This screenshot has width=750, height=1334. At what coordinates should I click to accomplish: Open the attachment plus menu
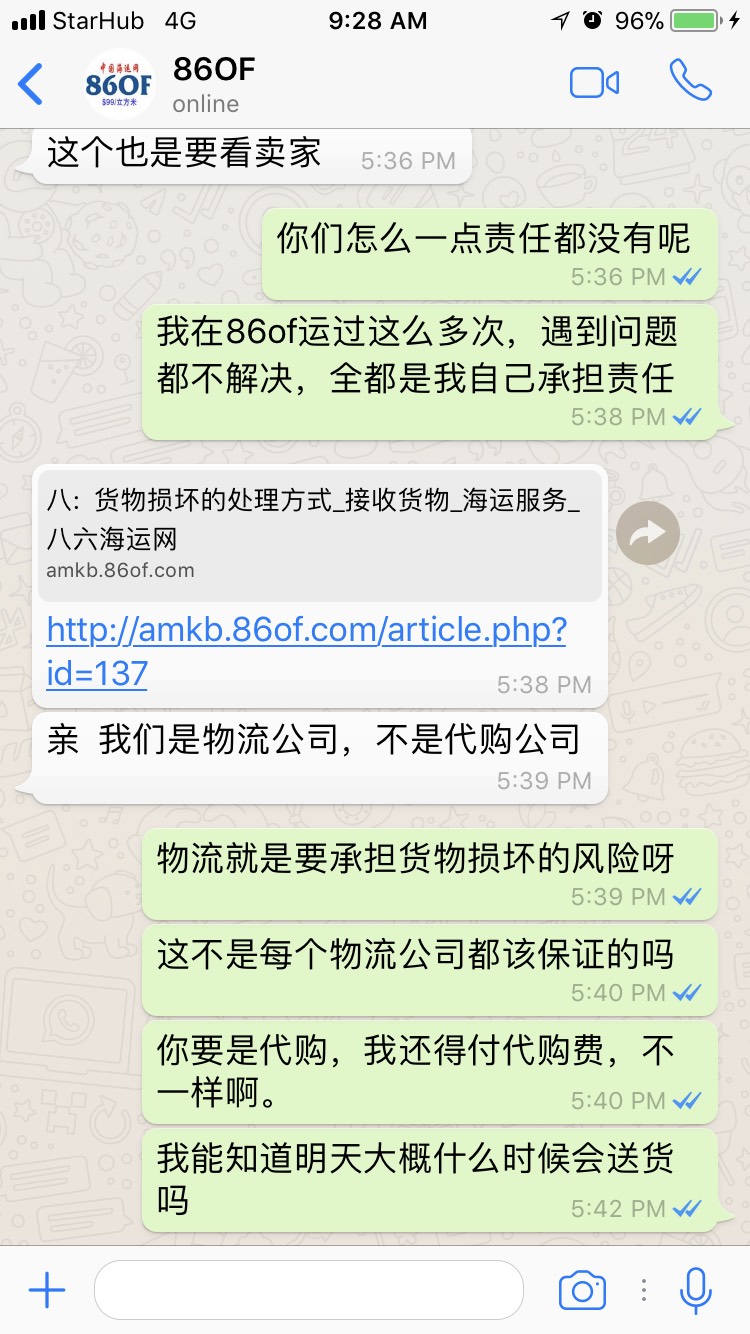tap(47, 1290)
